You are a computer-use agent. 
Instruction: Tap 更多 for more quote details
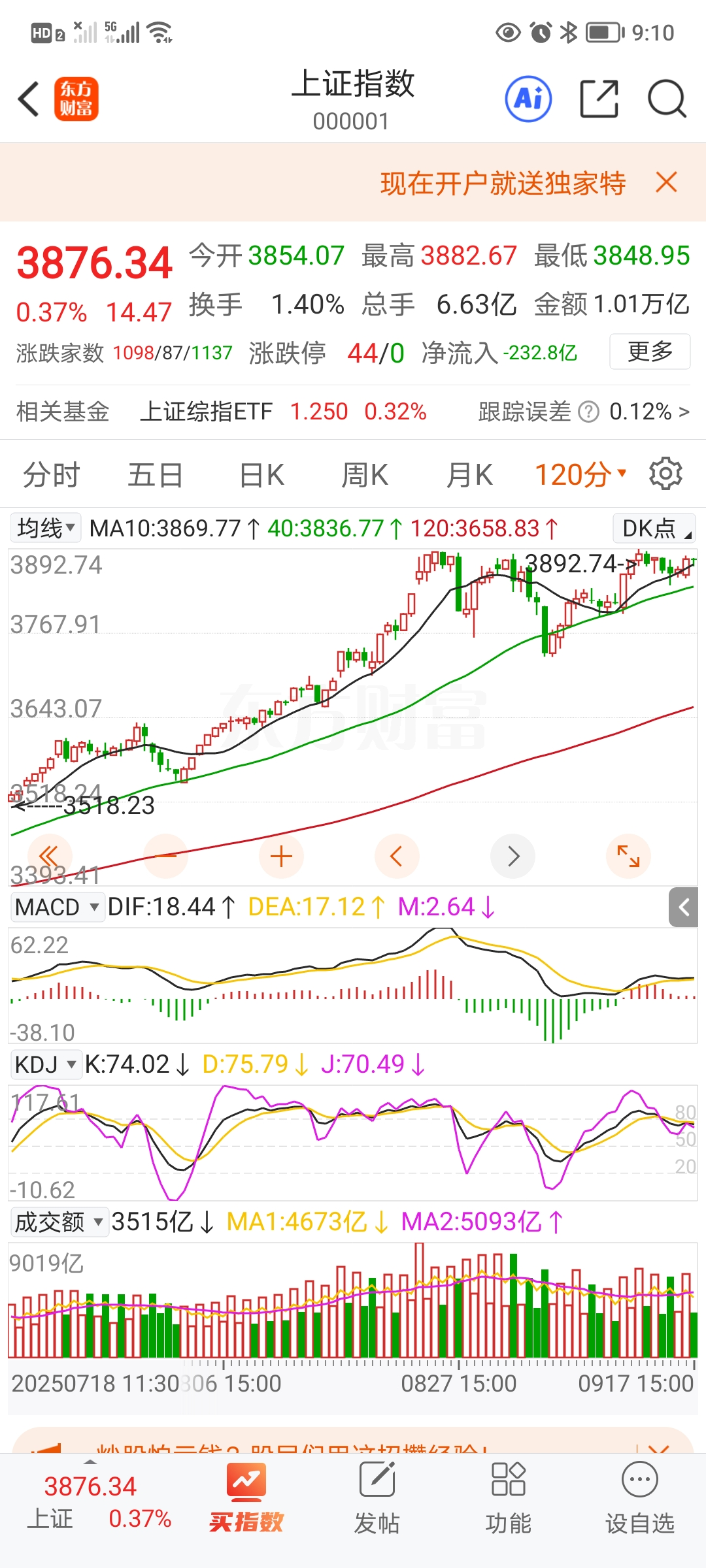650,351
